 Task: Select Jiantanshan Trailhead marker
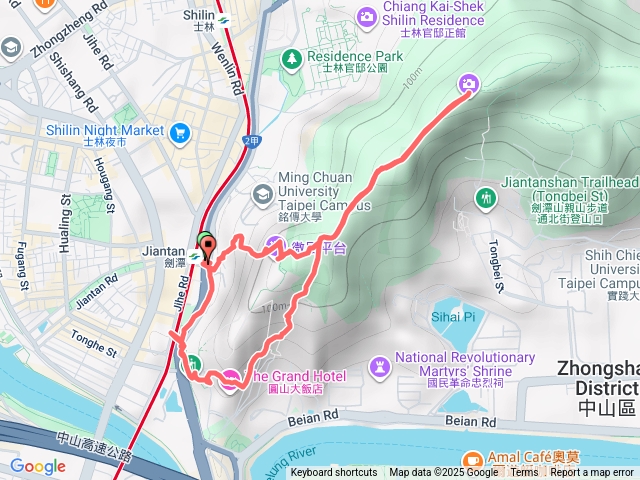[485, 198]
